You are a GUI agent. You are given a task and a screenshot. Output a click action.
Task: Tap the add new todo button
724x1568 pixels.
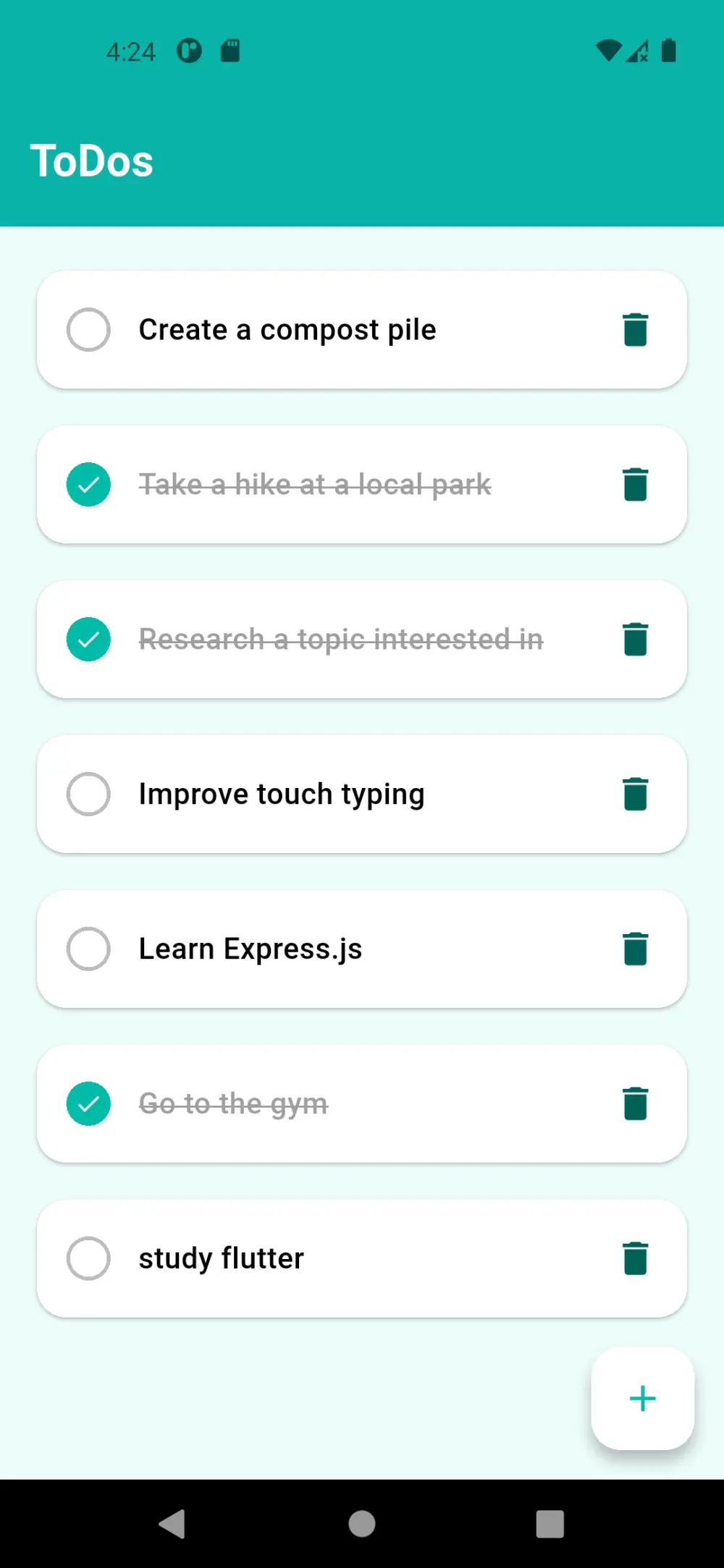642,1397
